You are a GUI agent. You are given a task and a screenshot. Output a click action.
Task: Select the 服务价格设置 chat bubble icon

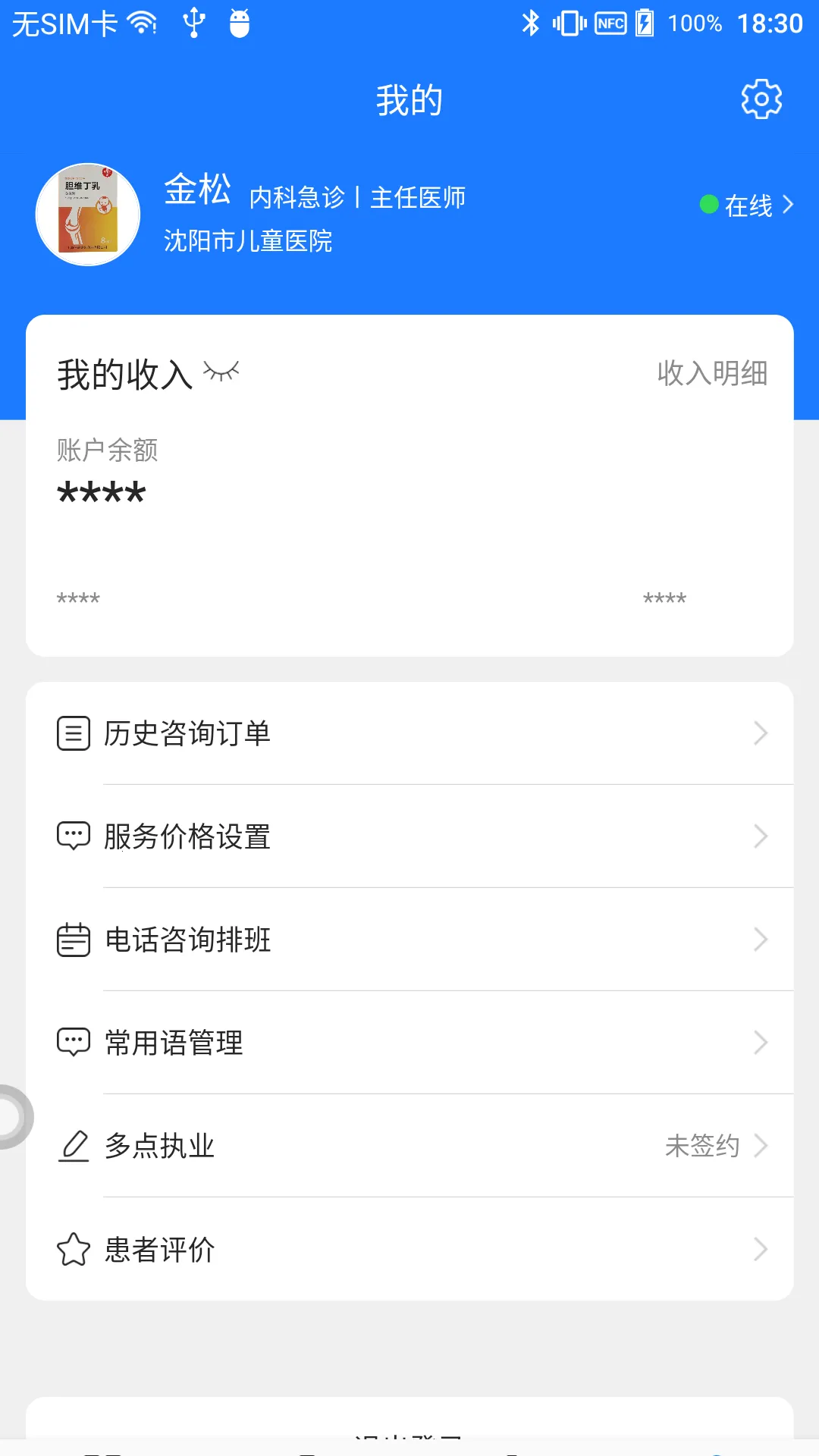73,836
